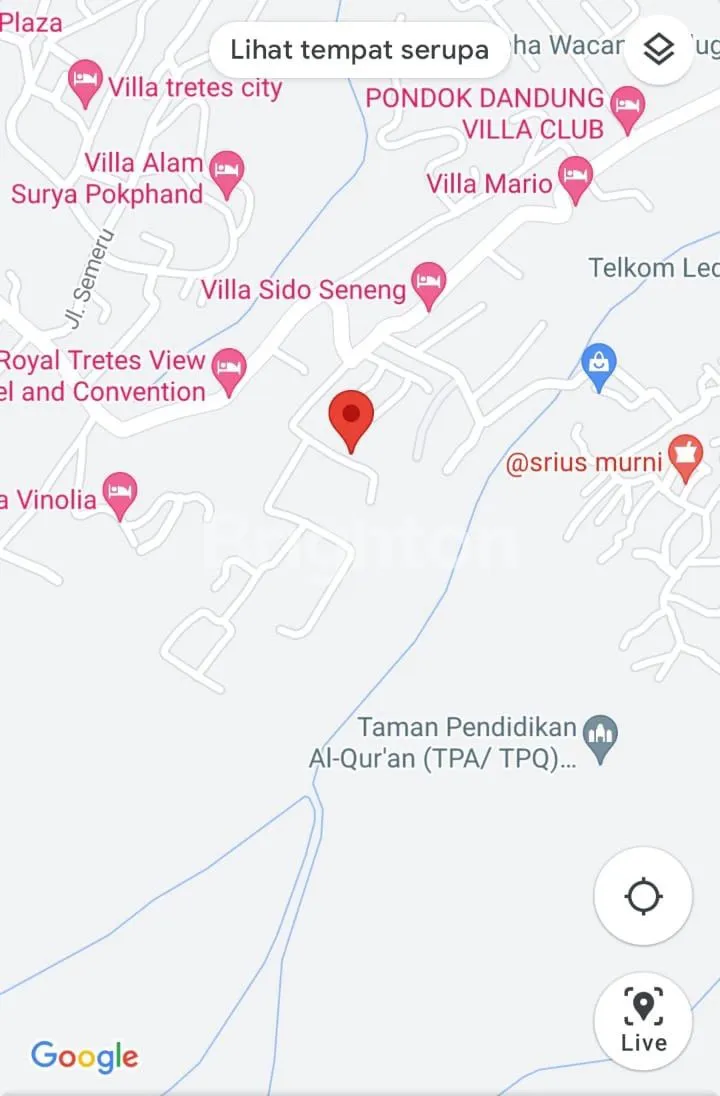Select the Pondok Dandung Villa Club marker
The height and width of the screenshot is (1096, 720).
(x=627, y=107)
